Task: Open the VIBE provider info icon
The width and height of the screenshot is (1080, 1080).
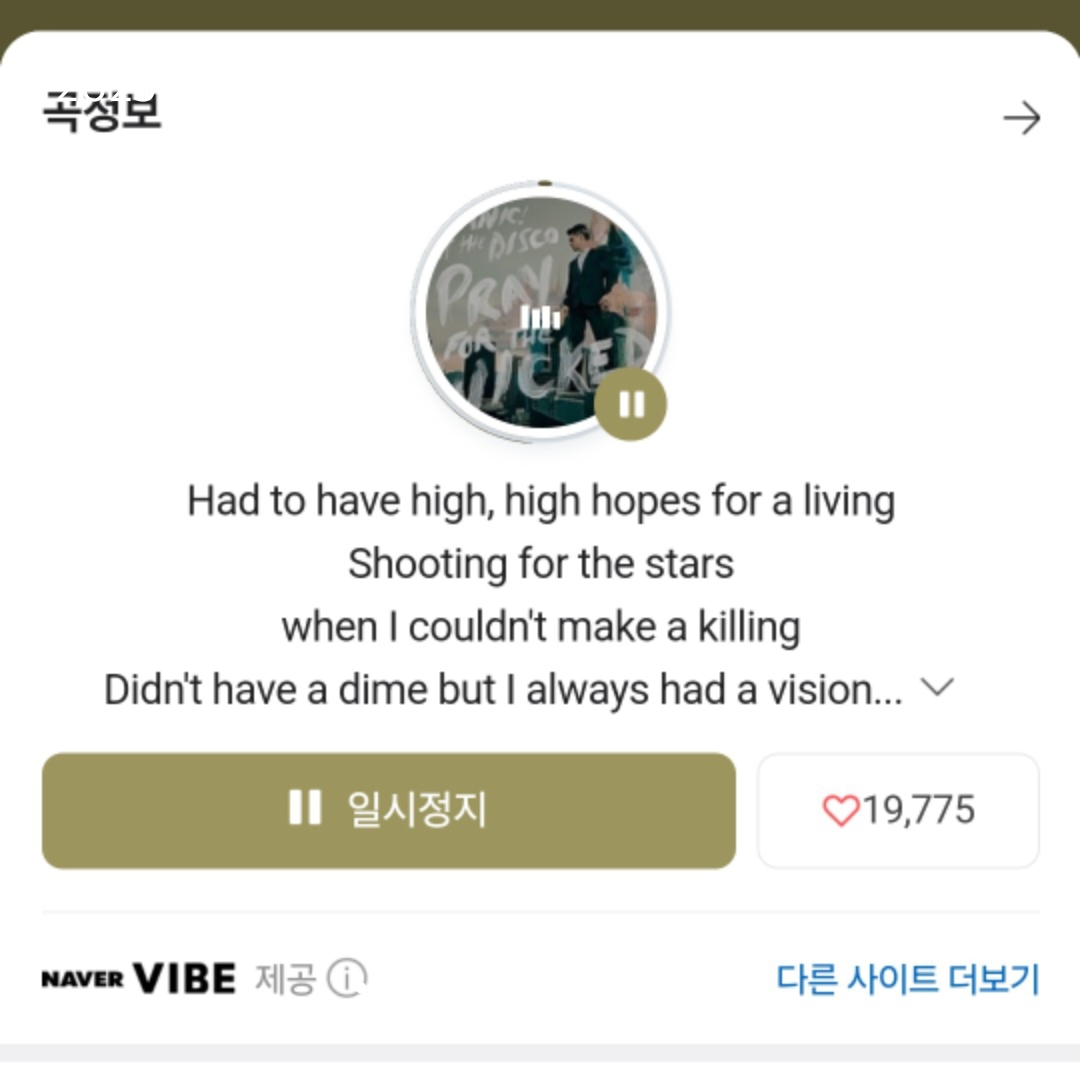Action: (x=347, y=979)
